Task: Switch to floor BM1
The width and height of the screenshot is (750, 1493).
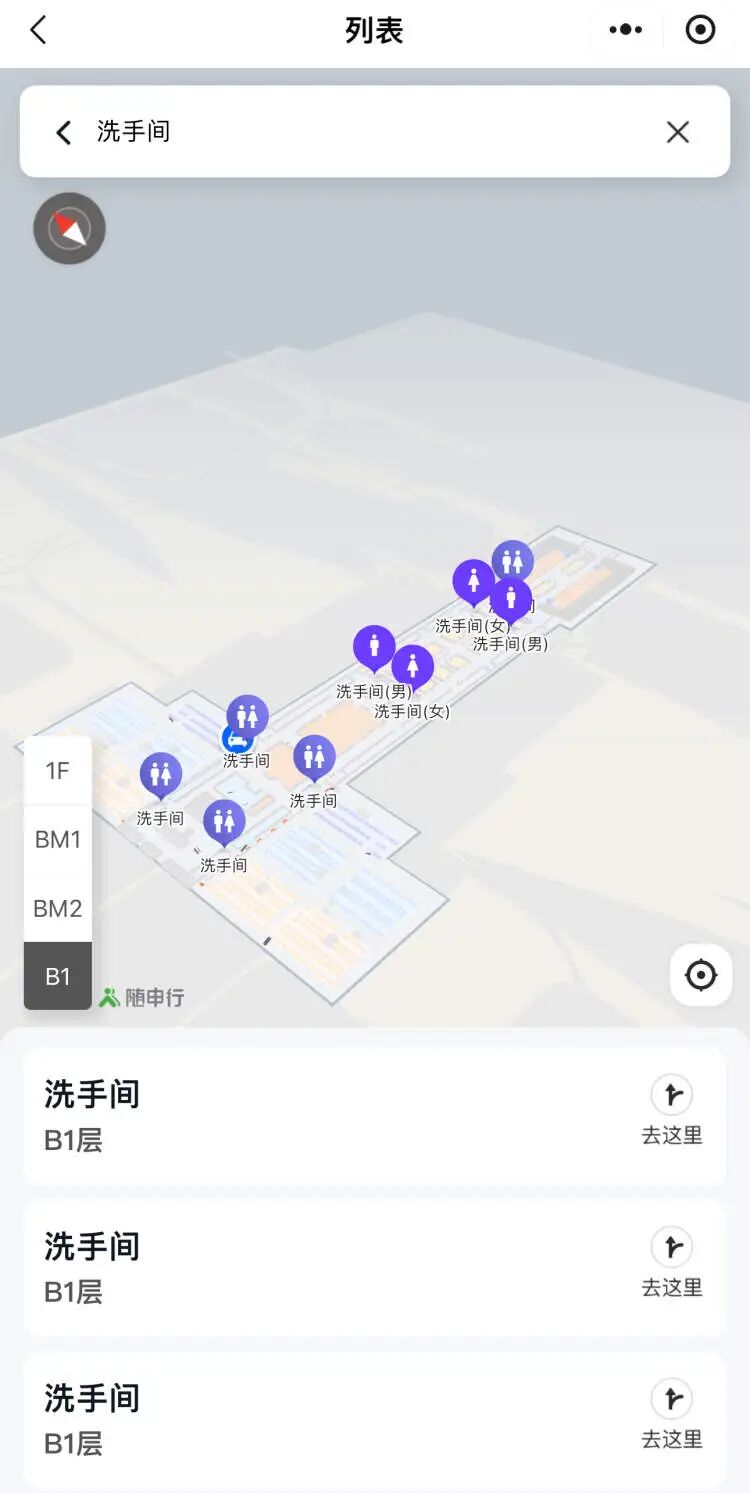Action: click(58, 840)
